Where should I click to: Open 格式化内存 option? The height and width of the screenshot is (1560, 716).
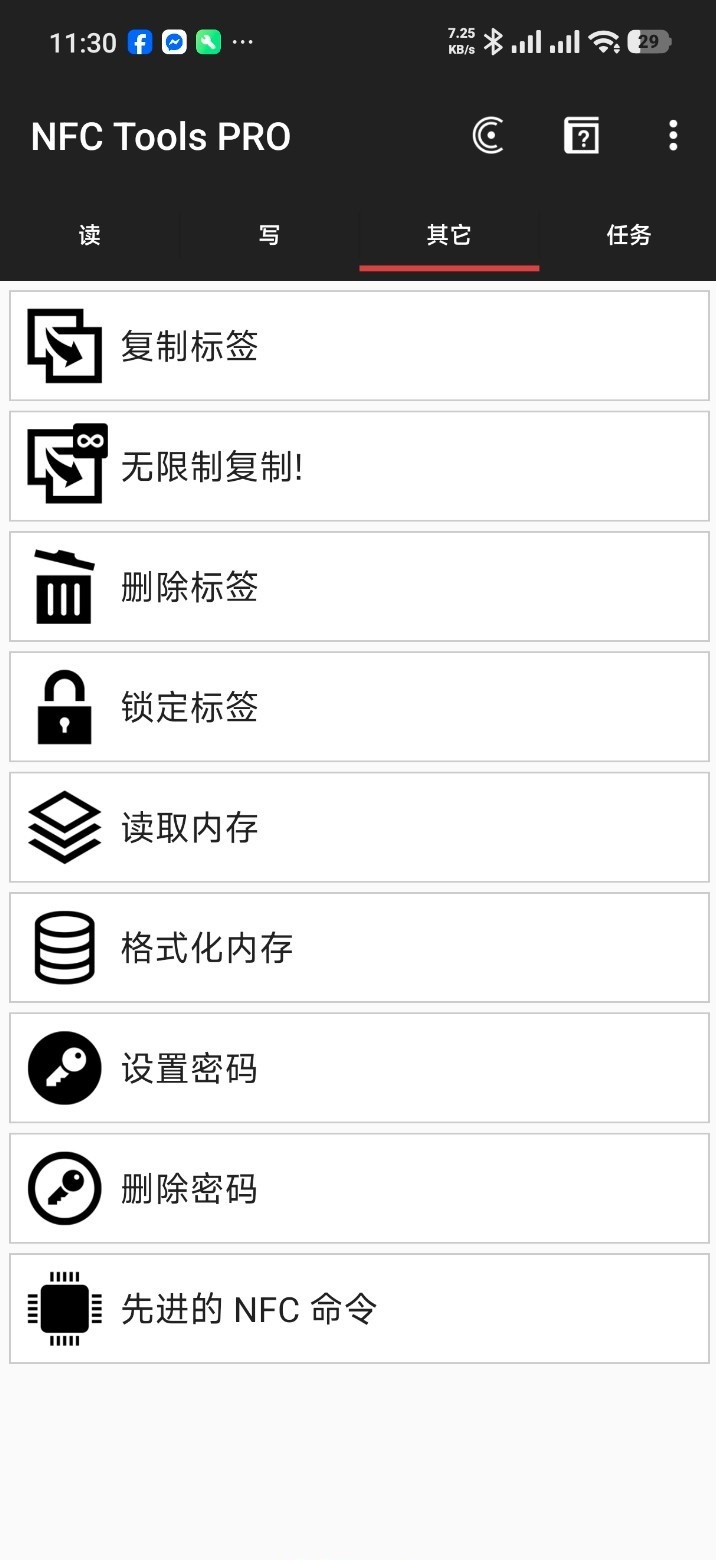point(358,947)
